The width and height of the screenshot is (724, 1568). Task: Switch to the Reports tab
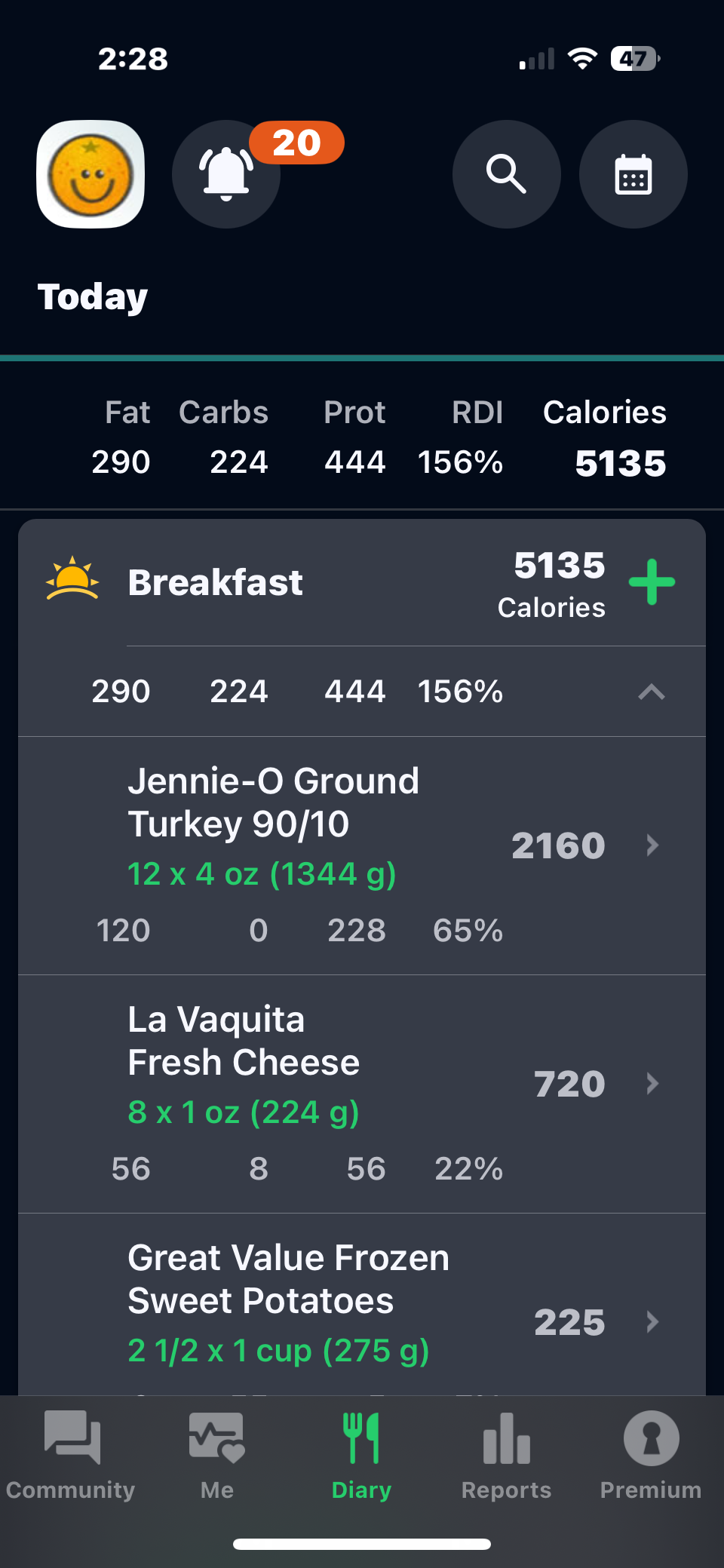point(506,1456)
